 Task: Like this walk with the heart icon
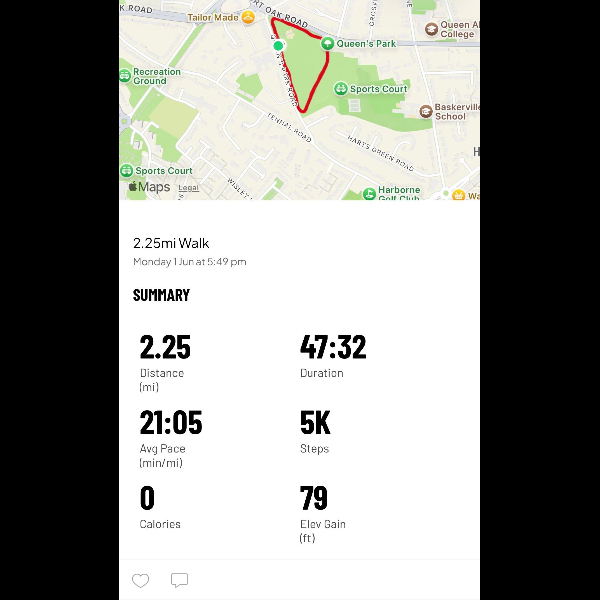[x=140, y=580]
